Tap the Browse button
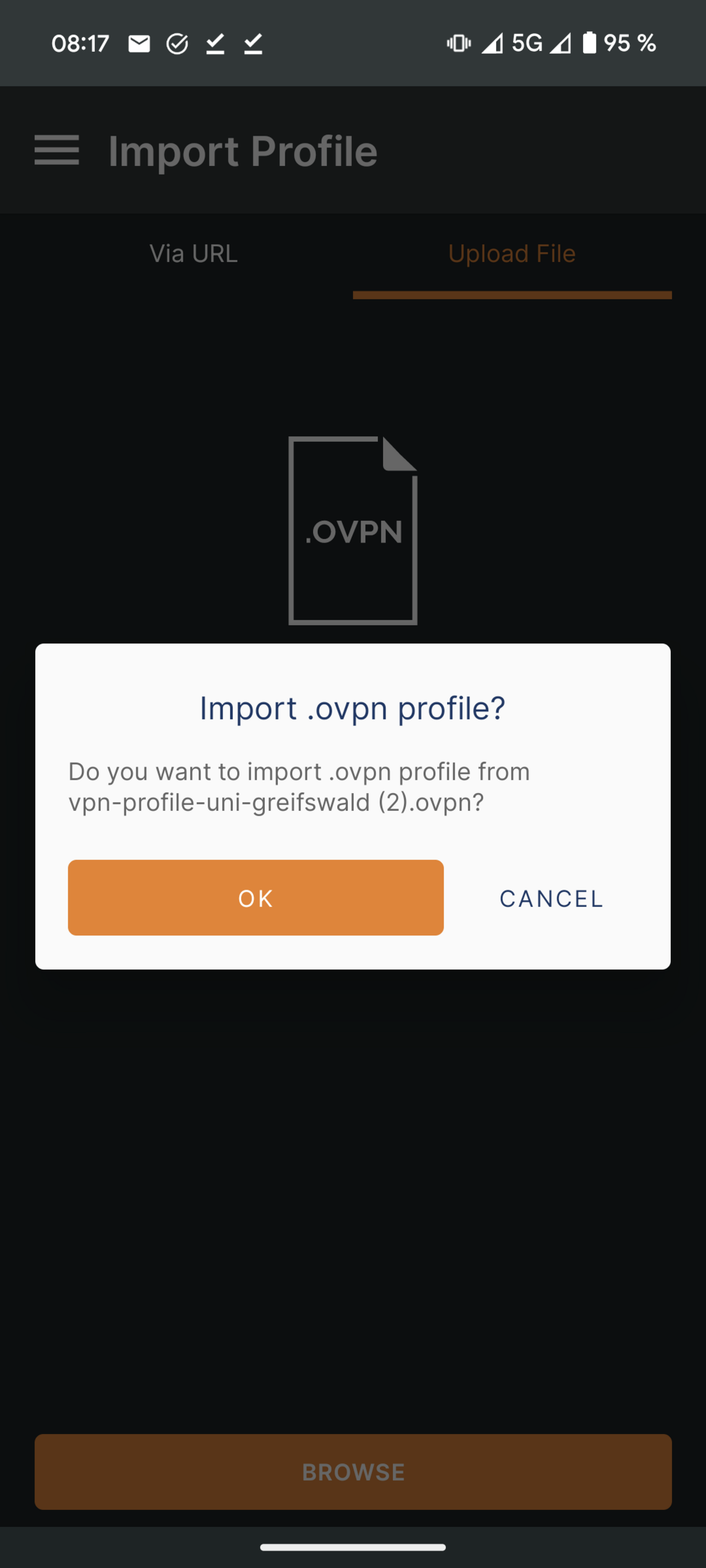 pos(352,1472)
